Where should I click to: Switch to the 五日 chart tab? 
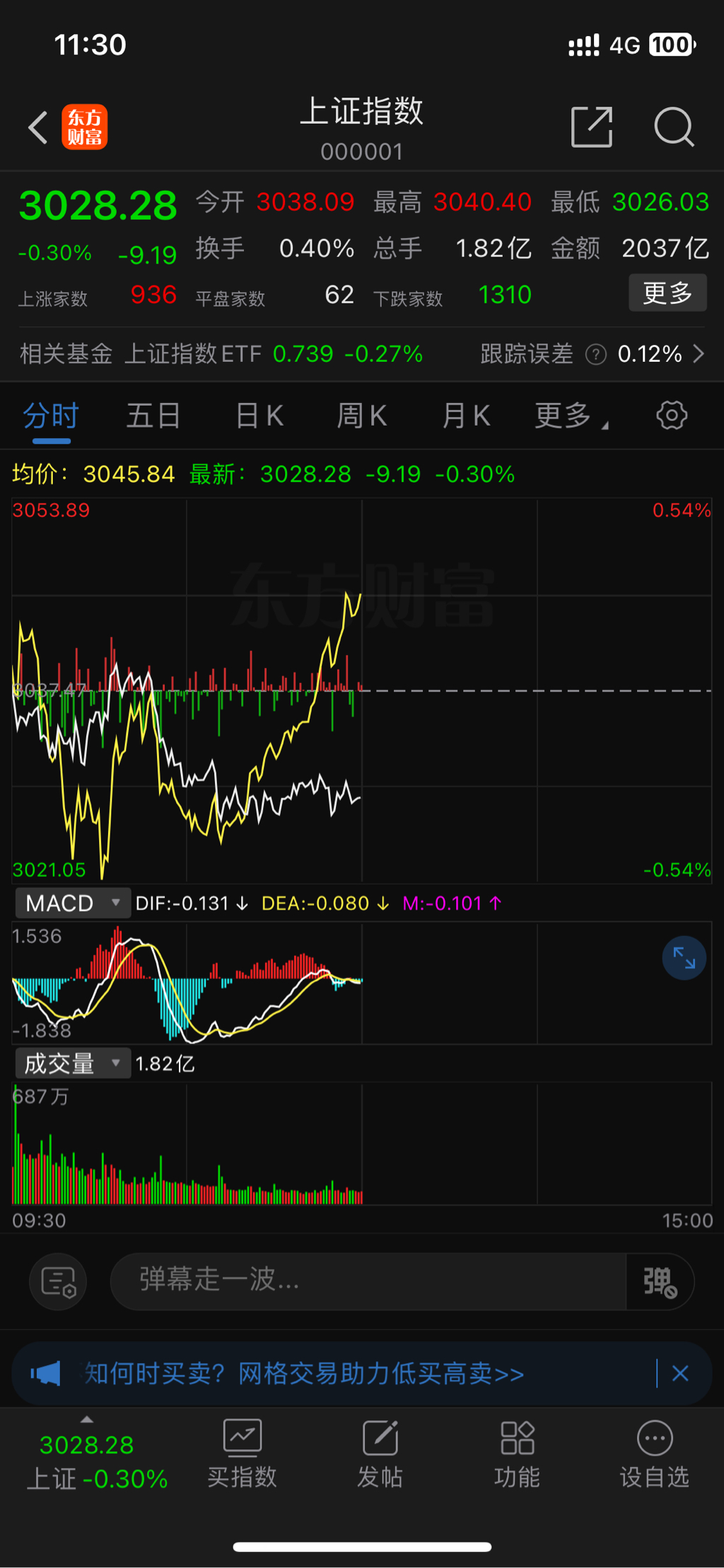[x=153, y=416]
